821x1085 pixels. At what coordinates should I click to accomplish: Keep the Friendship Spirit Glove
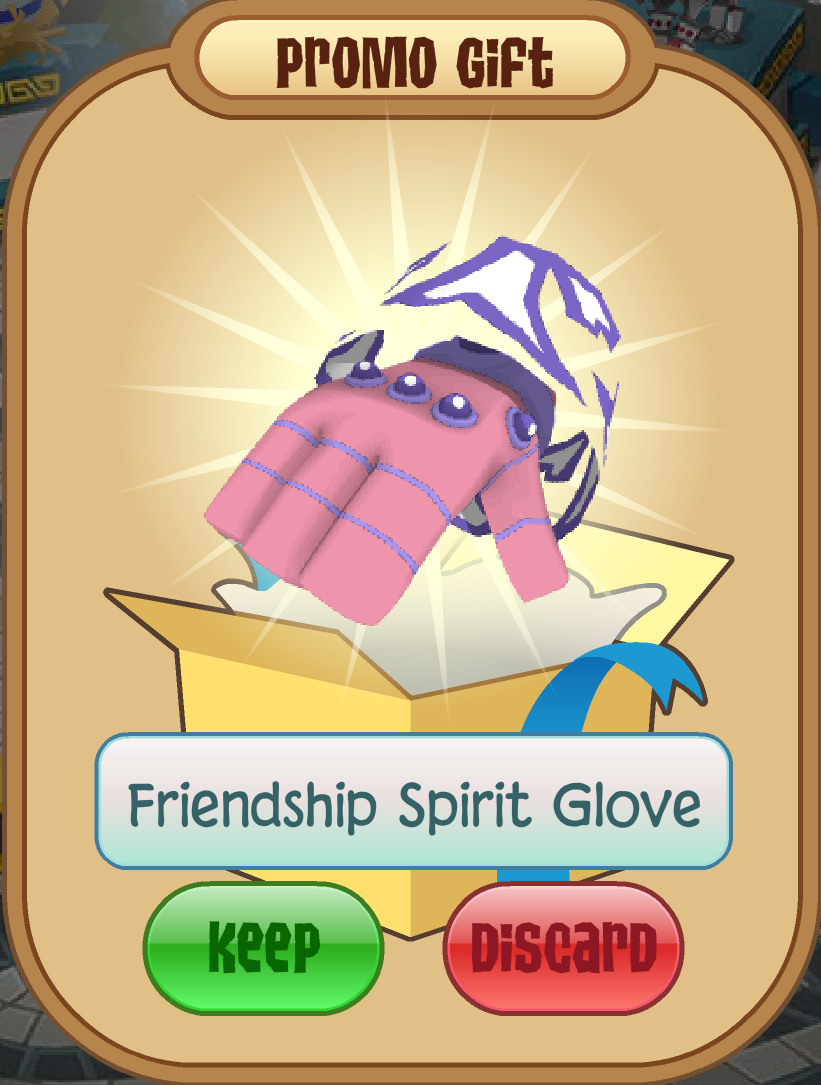pos(263,947)
